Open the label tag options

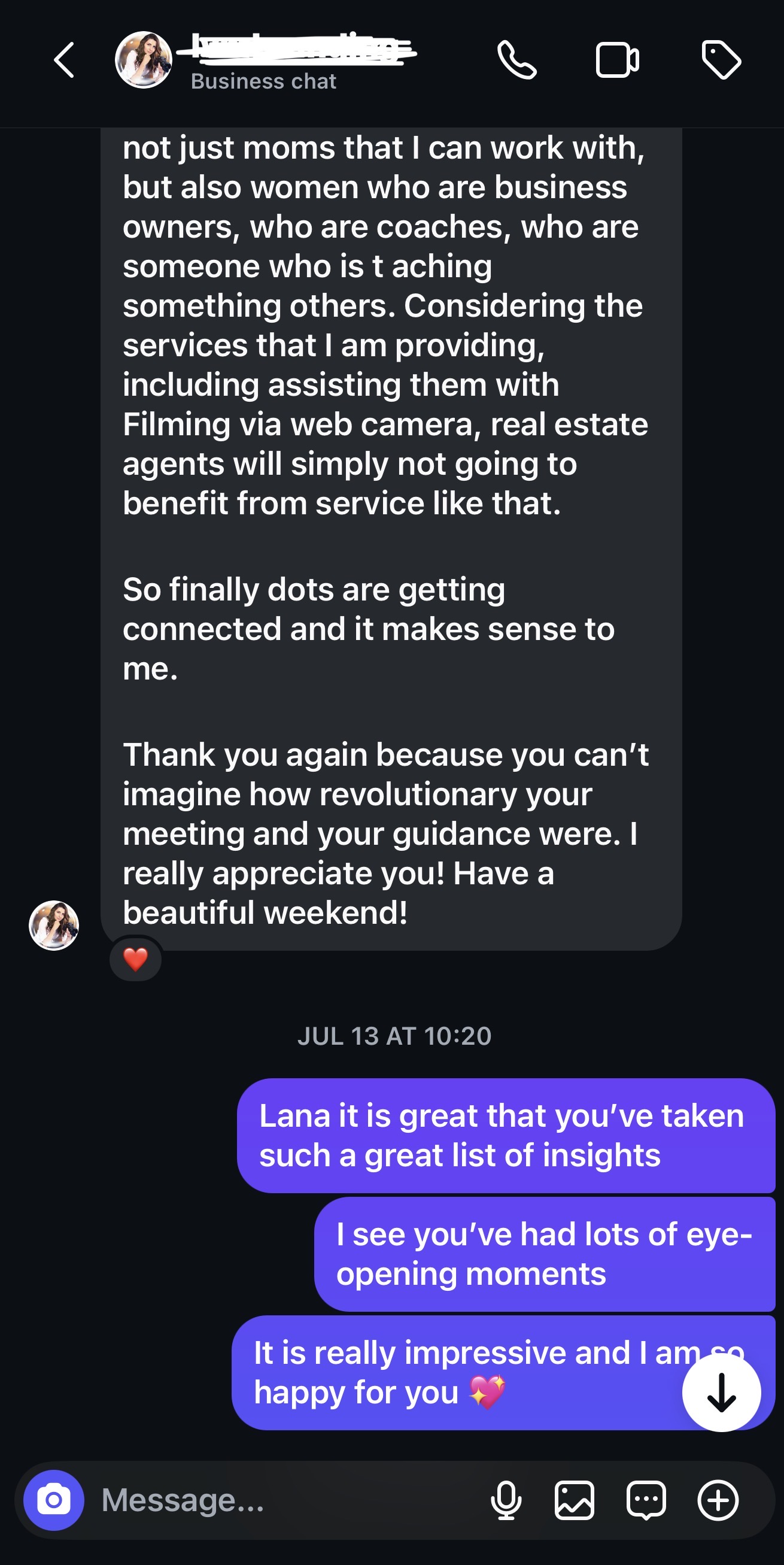click(x=721, y=60)
